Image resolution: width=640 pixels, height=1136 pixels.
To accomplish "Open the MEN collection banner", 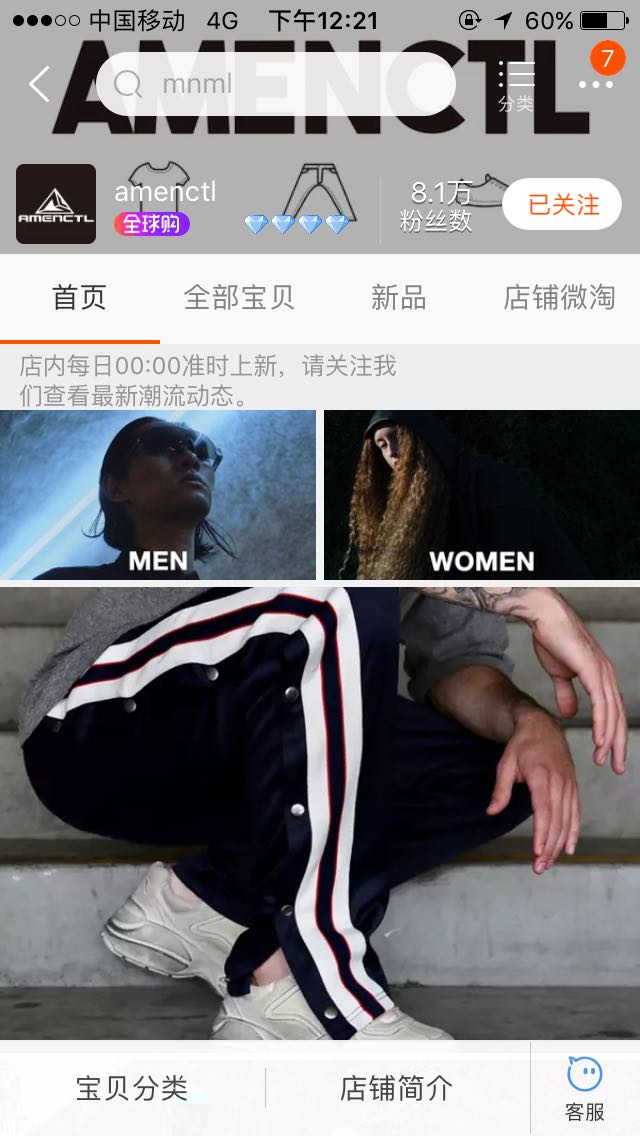I will (x=158, y=495).
